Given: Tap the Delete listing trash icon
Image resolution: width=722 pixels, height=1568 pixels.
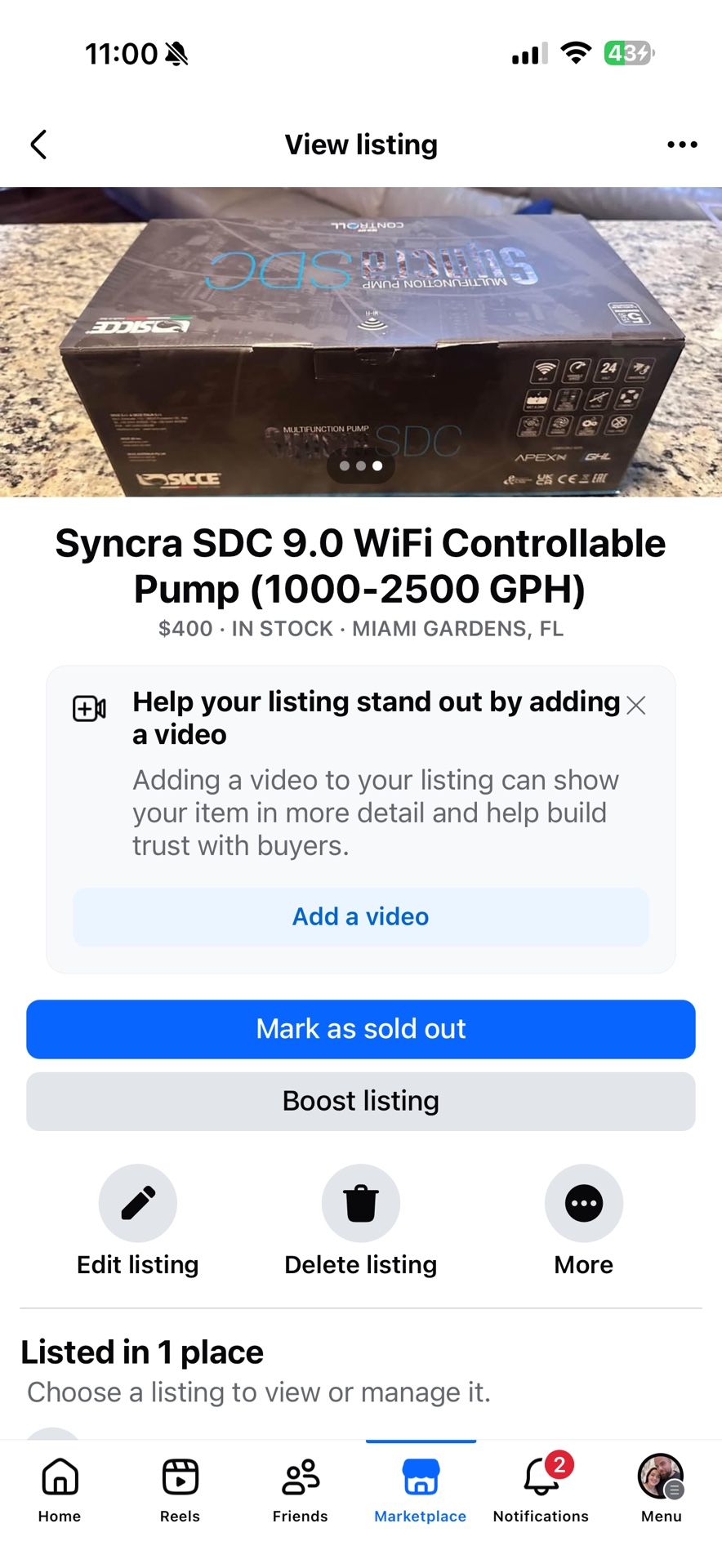Looking at the screenshot, I should [360, 1202].
